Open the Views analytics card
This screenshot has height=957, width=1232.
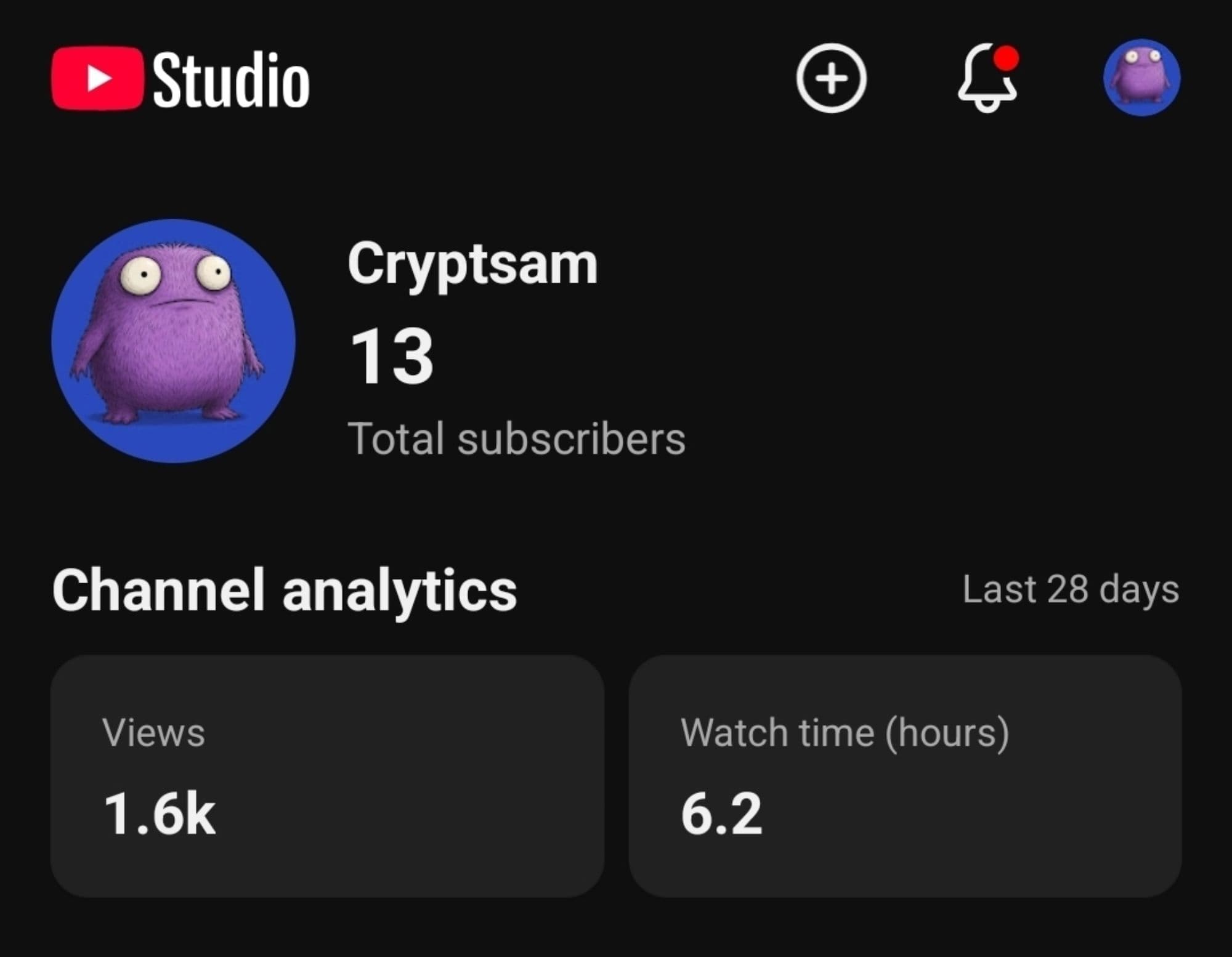point(327,775)
